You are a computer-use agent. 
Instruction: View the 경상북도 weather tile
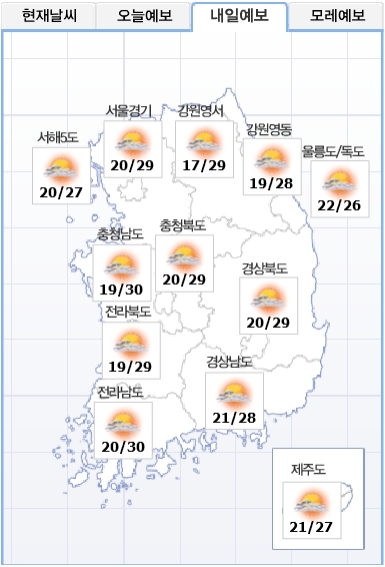pyautogui.click(x=269, y=306)
